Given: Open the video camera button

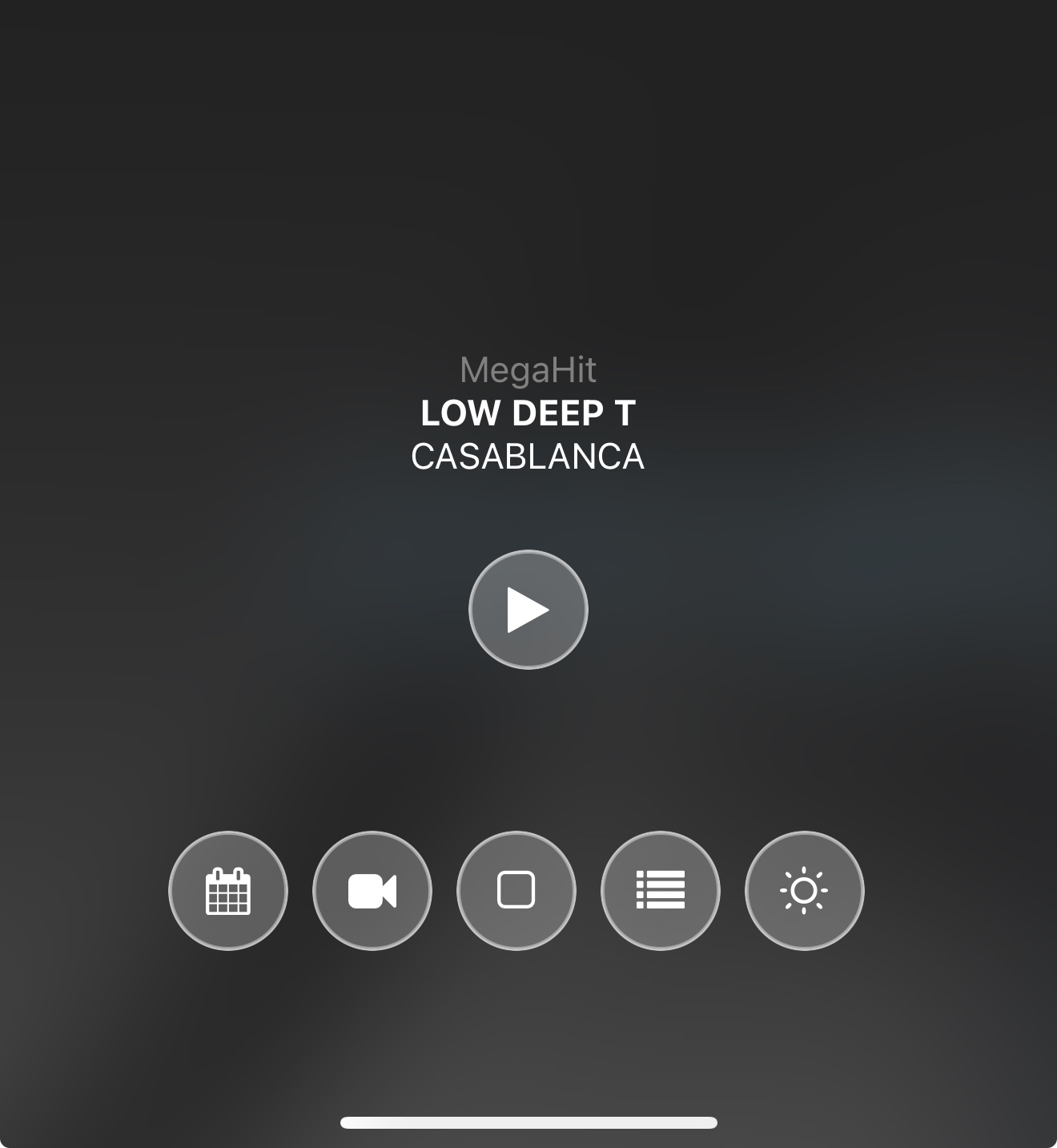Looking at the screenshot, I should 372,891.
